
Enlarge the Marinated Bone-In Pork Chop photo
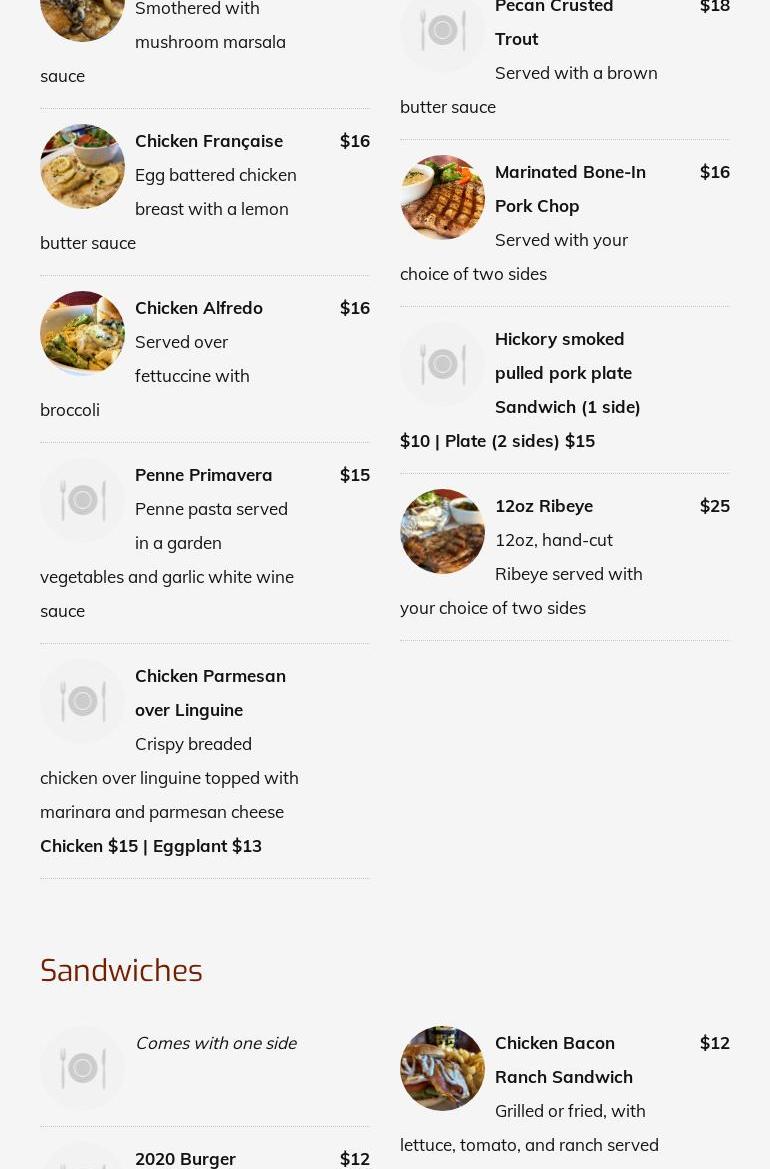[442, 197]
